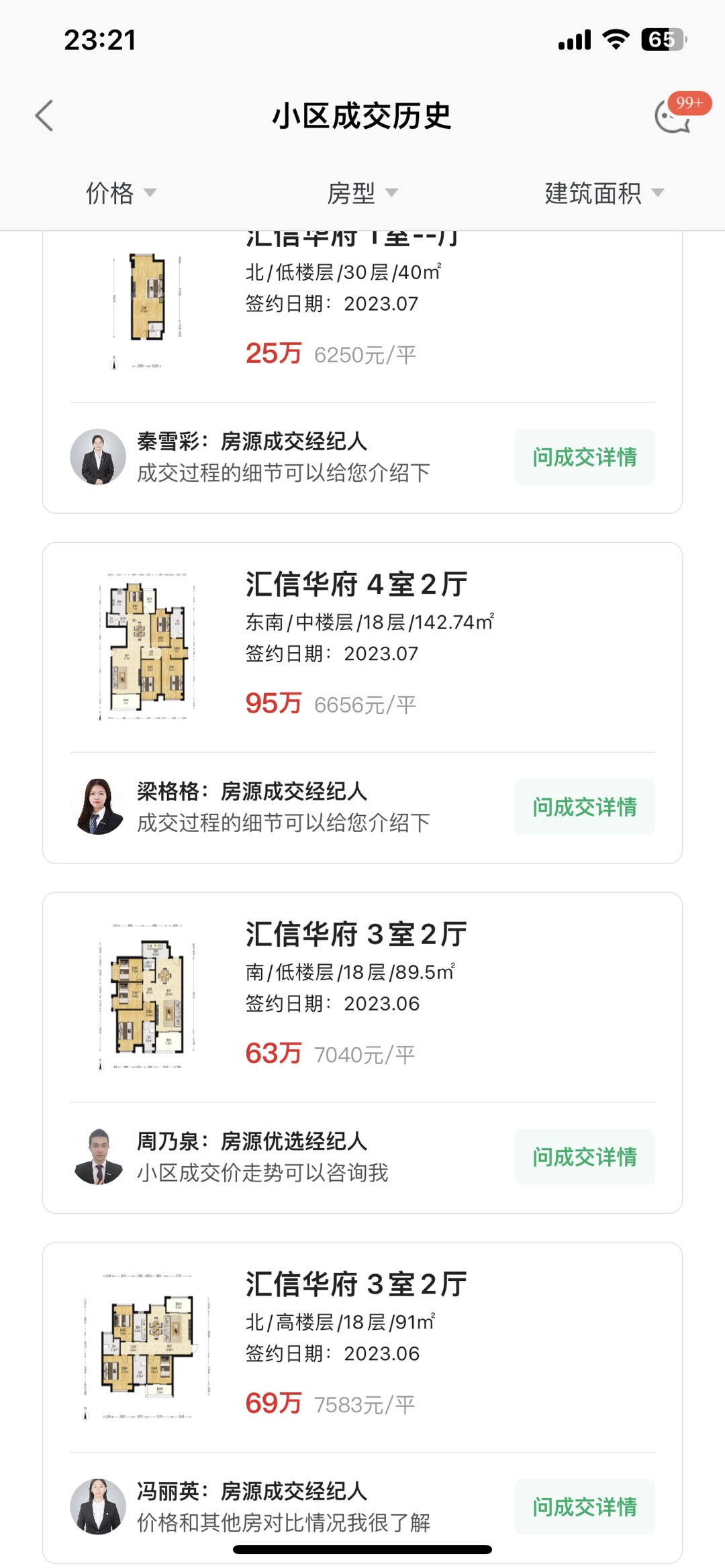Open the 汇信华府 4室2厅 95万 listing
This screenshot has height=1568, width=725.
362,644
